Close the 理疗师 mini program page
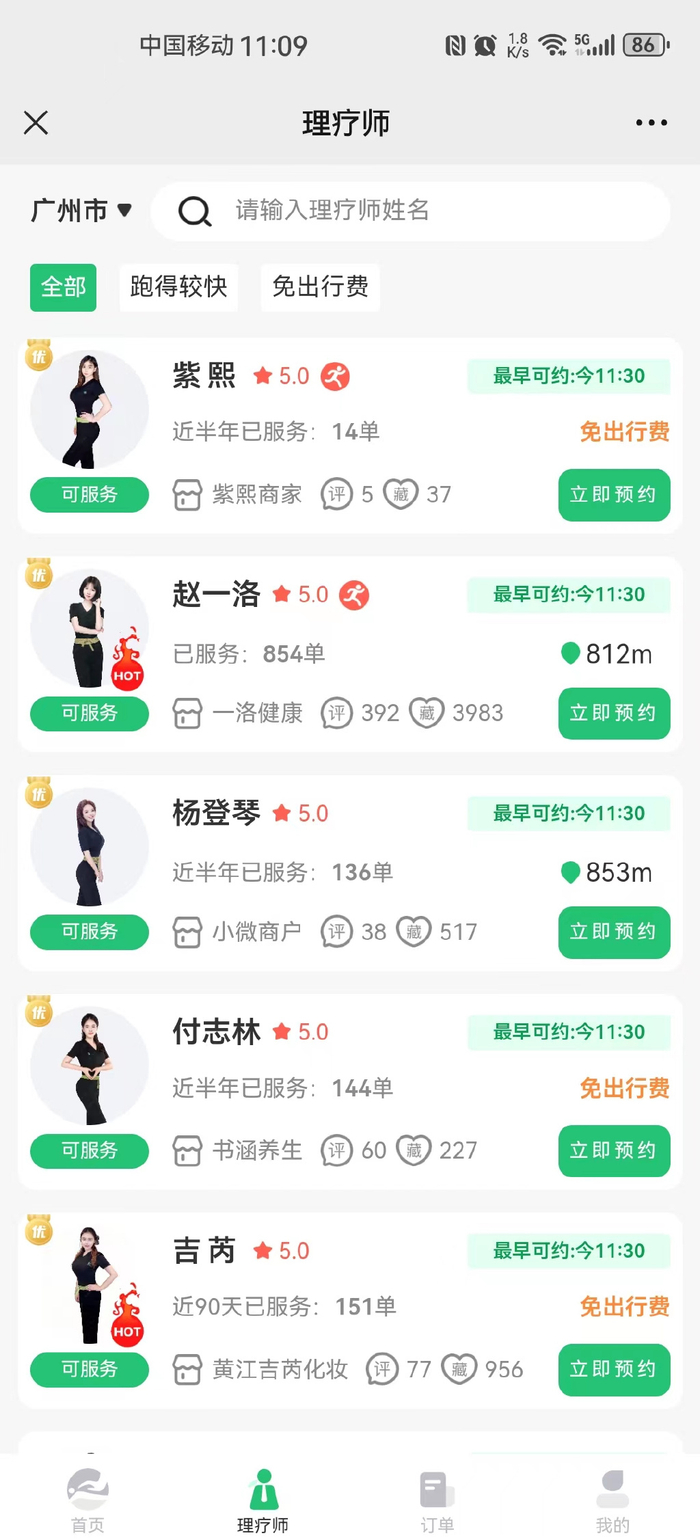 pos(36,123)
